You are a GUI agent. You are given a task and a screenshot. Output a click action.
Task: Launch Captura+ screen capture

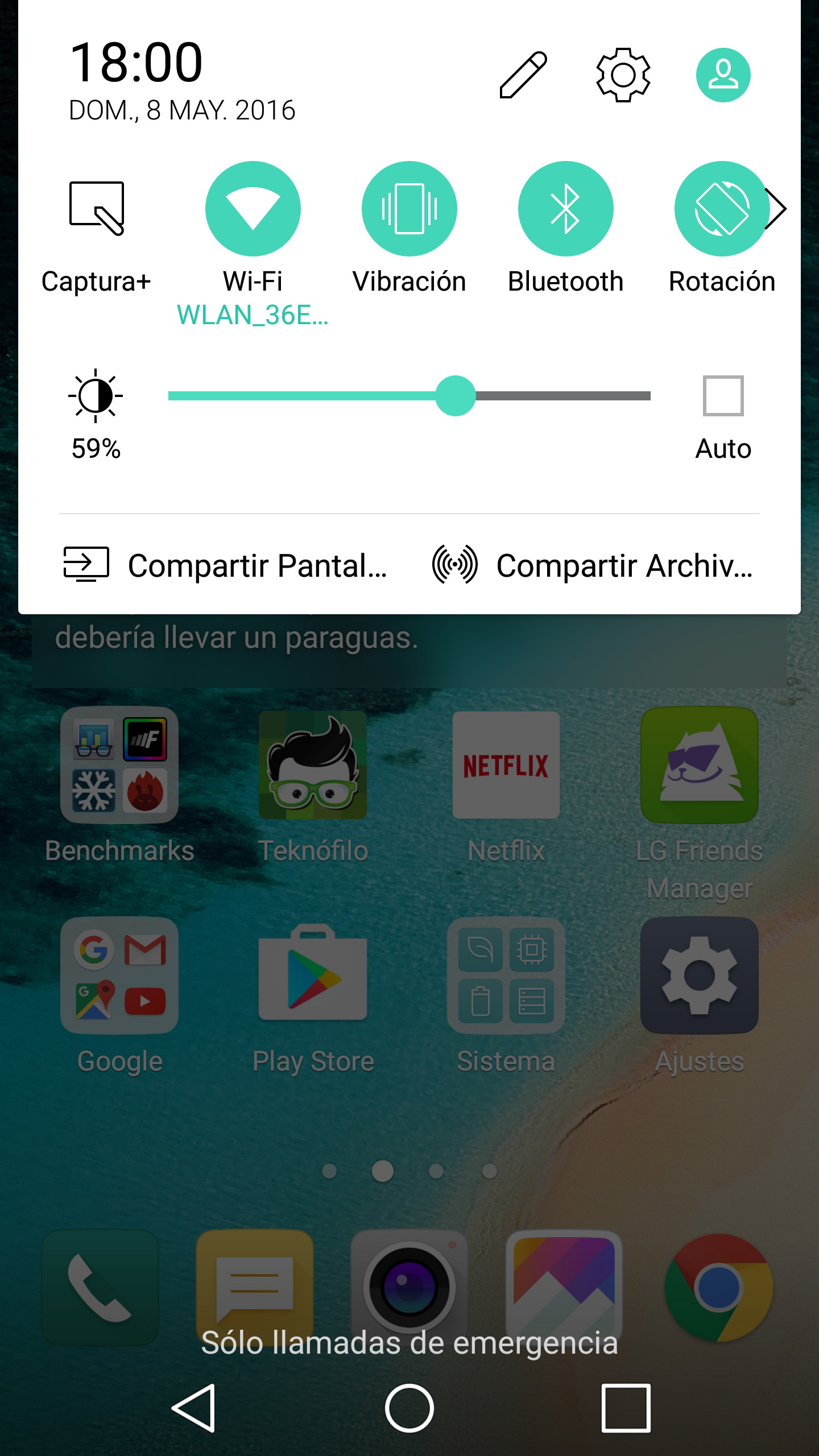point(96,208)
